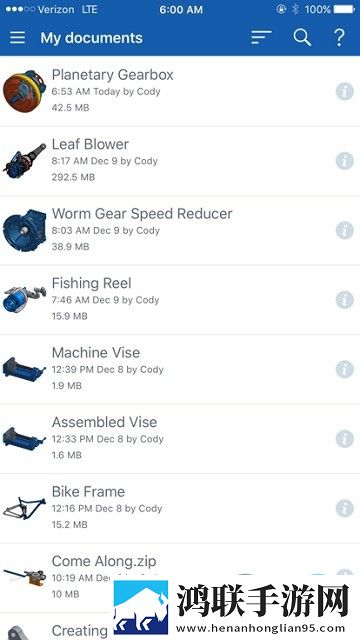Open the sort options icon
Viewport: 360px width, 640px height.
(x=261, y=38)
